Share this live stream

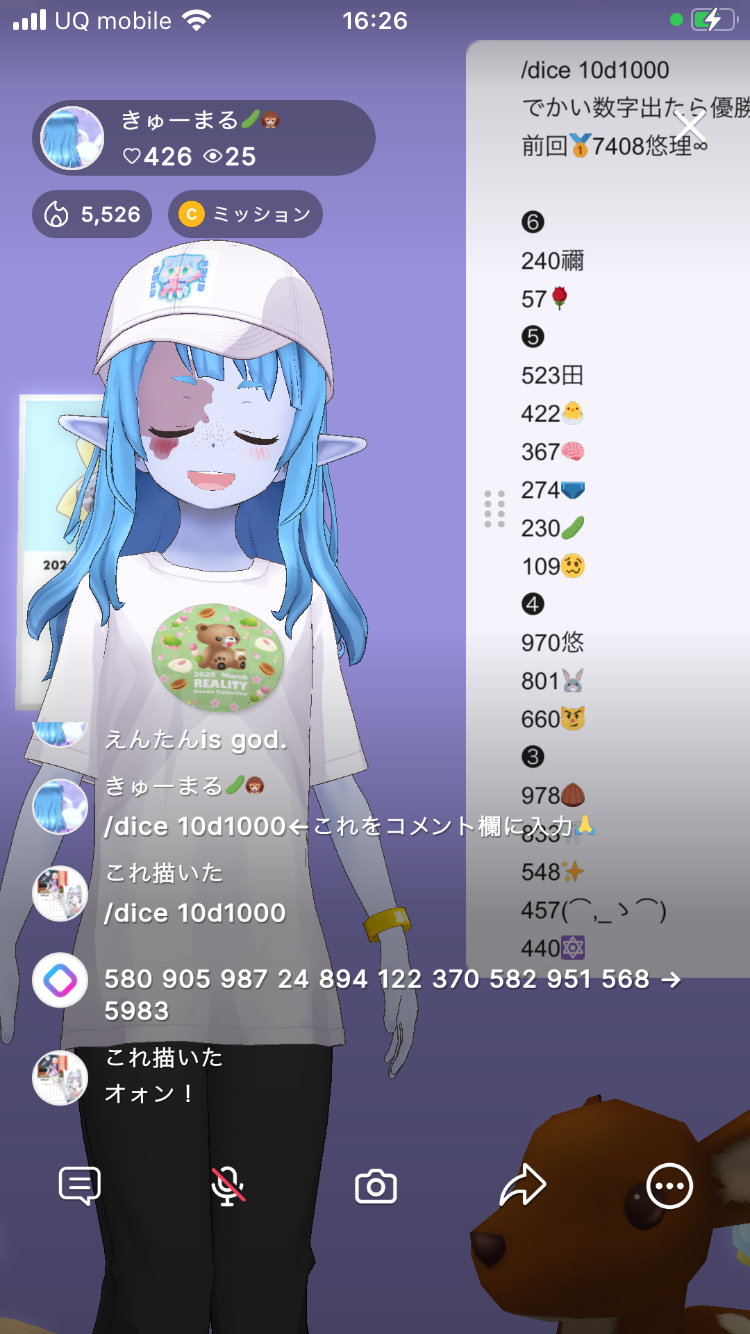(x=522, y=1187)
